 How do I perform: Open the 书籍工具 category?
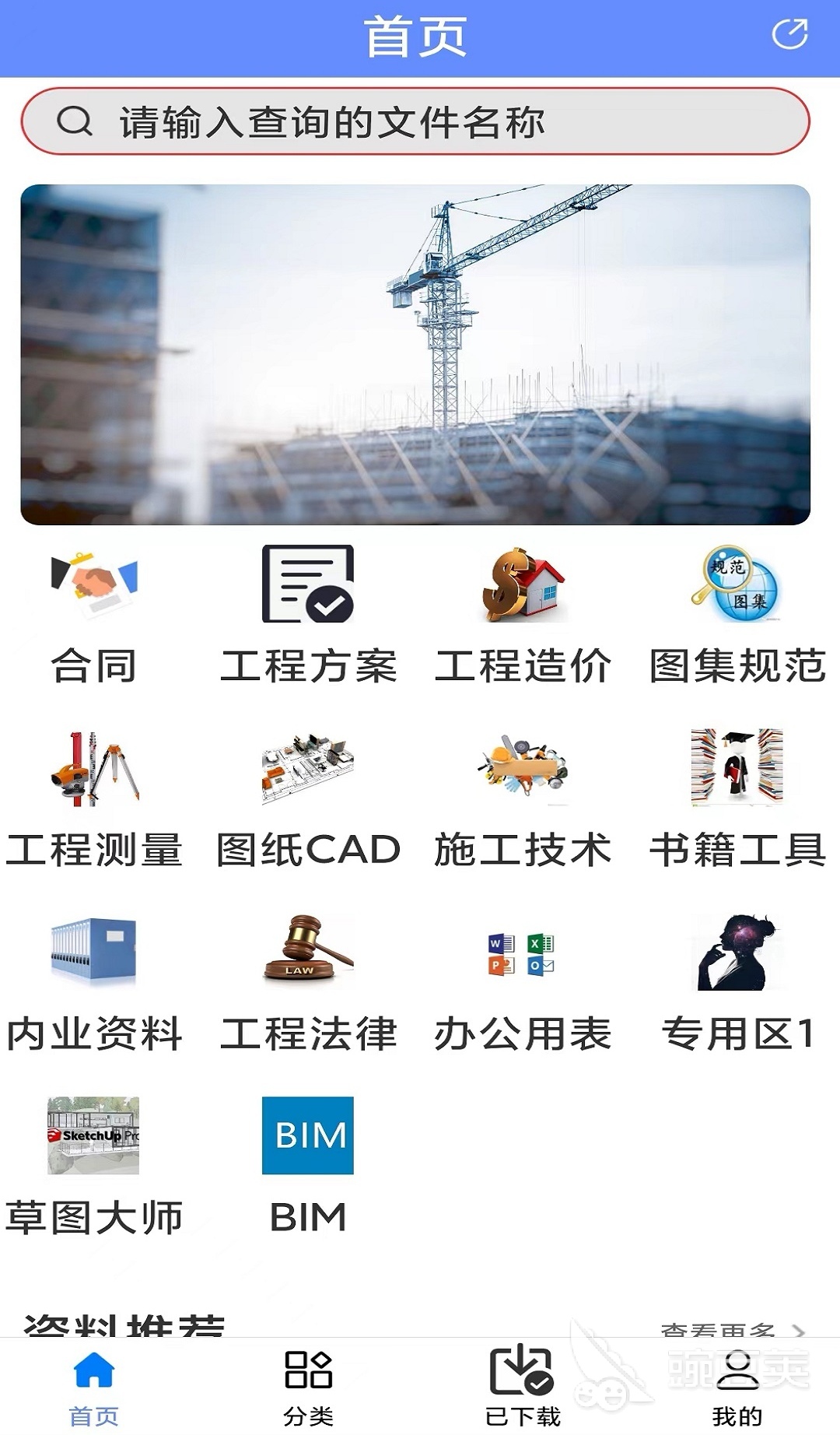(x=737, y=799)
